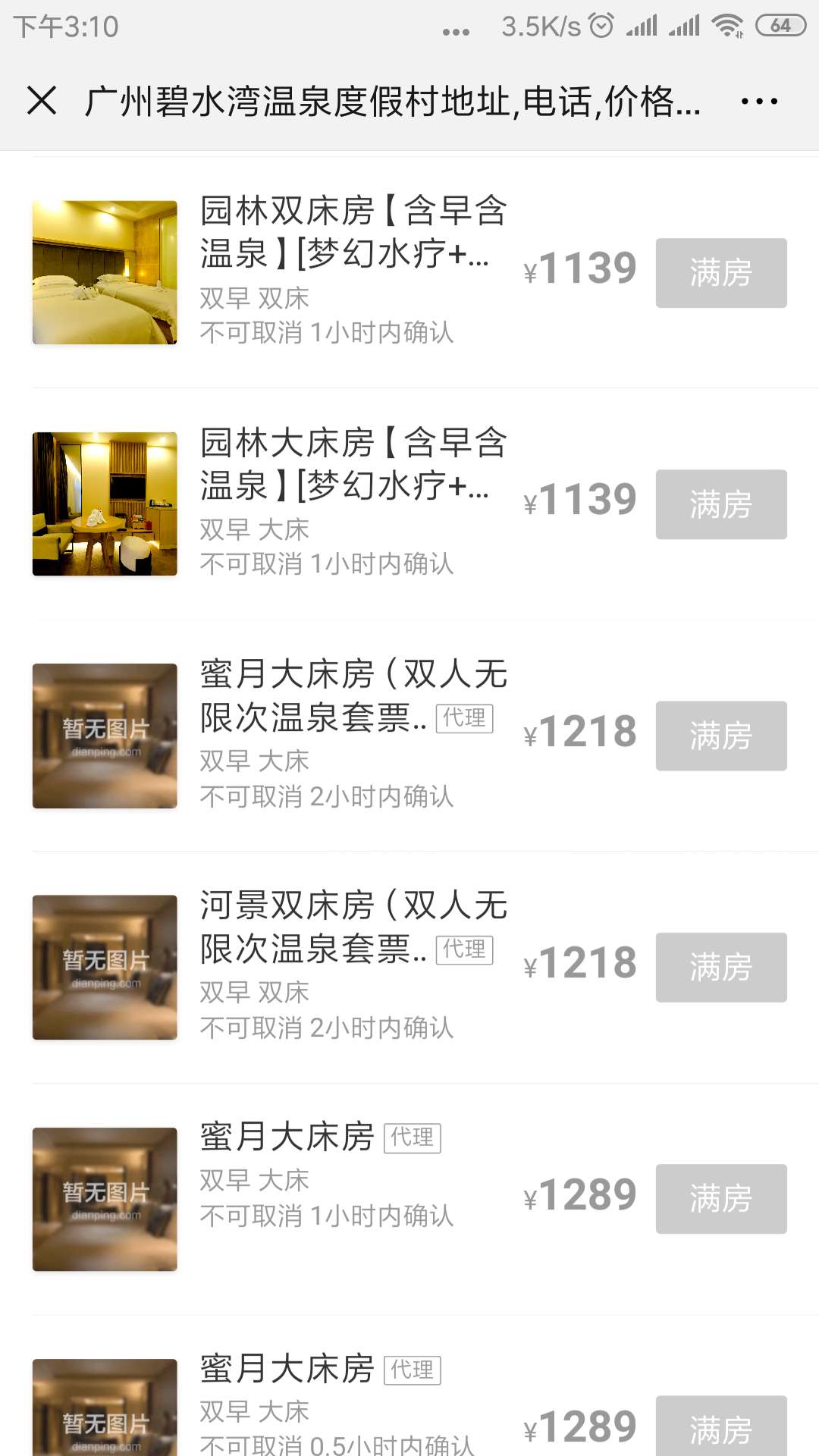Select the 代理 tag on 河景双床房 listing
The width and height of the screenshot is (819, 1456).
tap(465, 951)
